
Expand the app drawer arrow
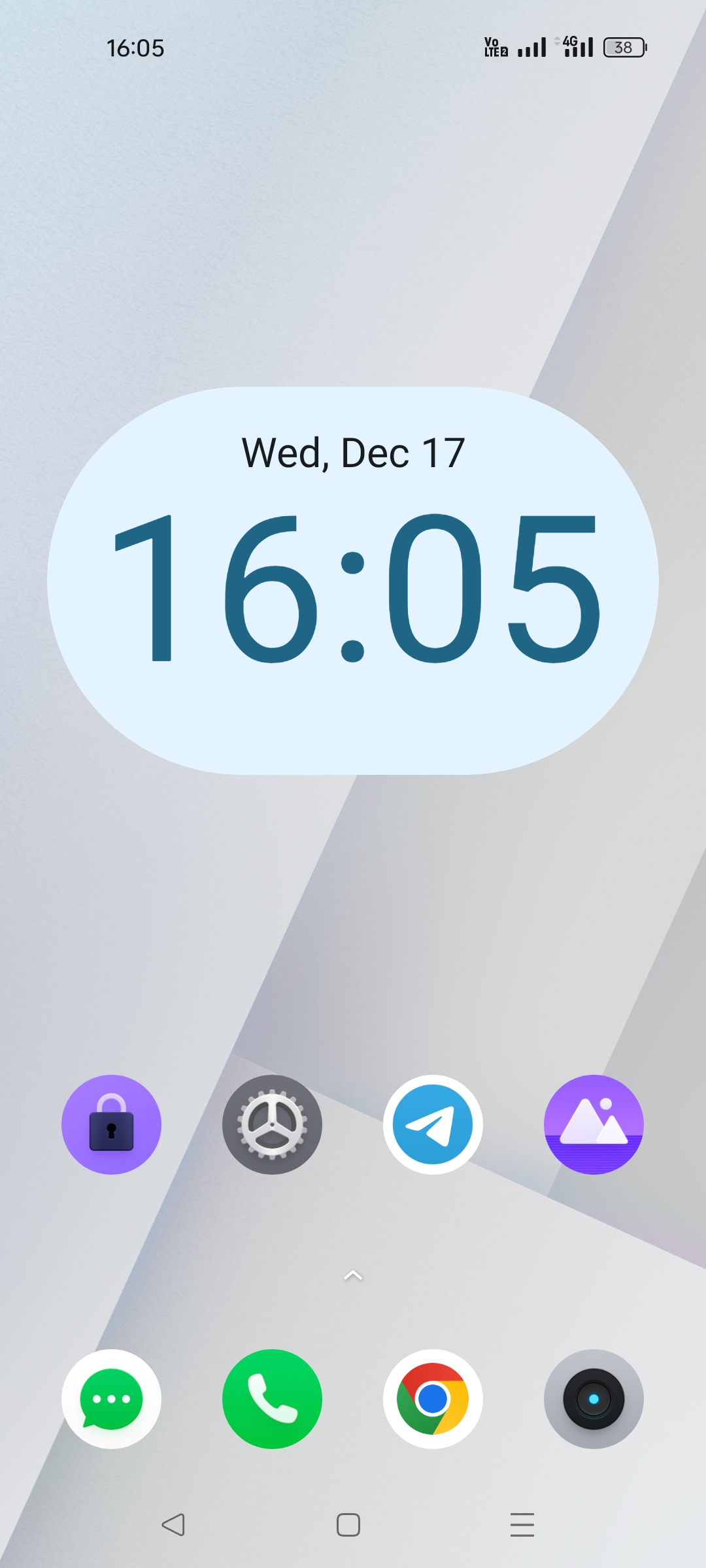[x=353, y=1275]
